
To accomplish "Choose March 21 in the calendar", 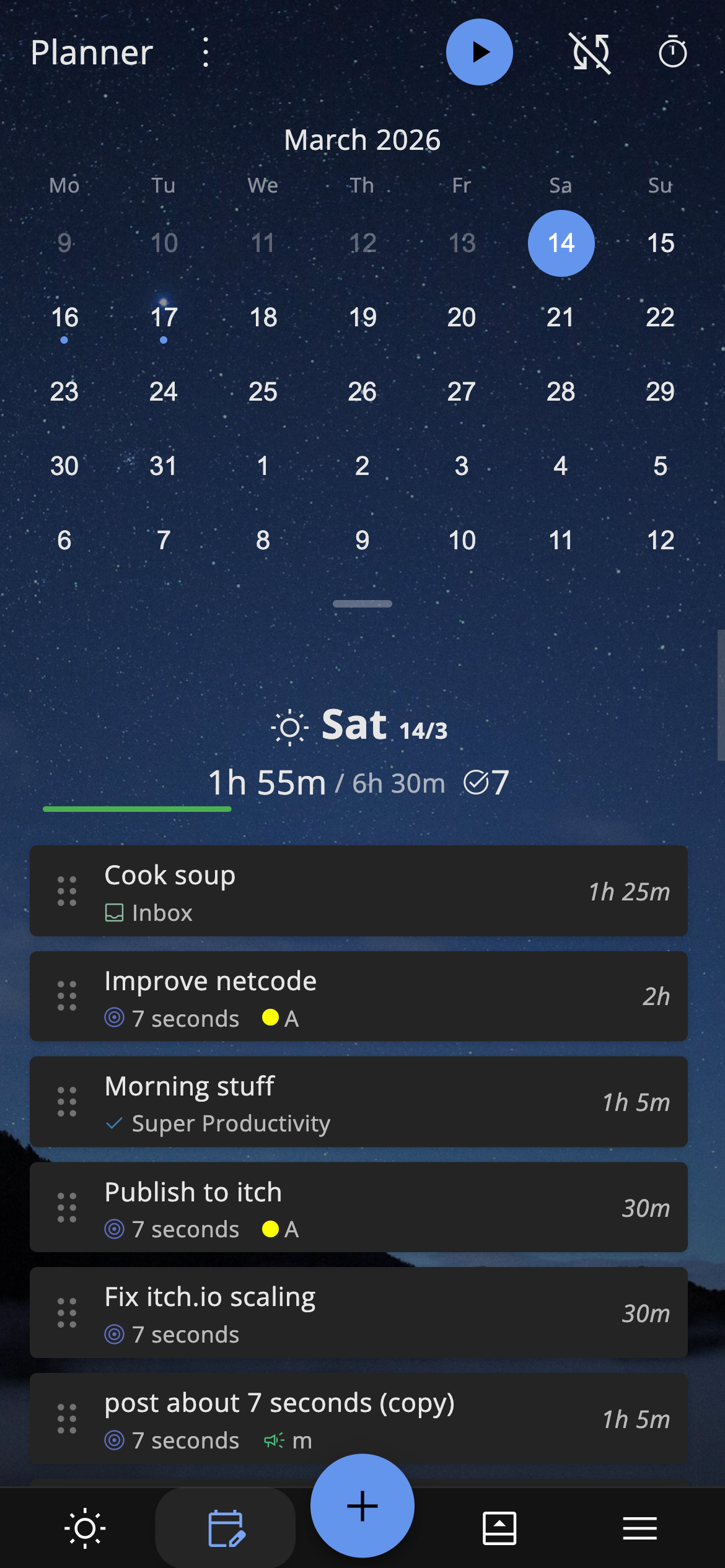I will pyautogui.click(x=560, y=318).
